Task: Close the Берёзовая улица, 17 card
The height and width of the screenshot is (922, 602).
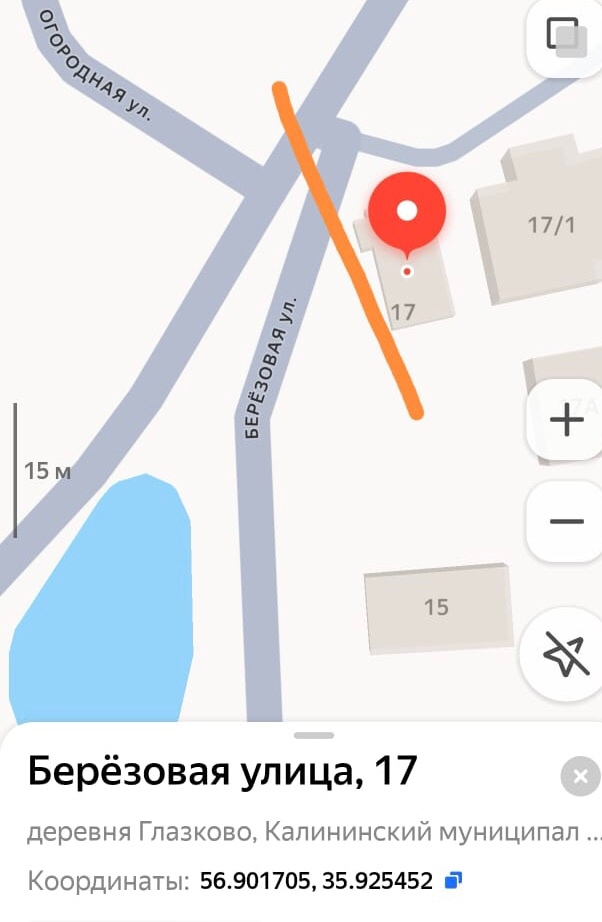Action: tap(580, 776)
